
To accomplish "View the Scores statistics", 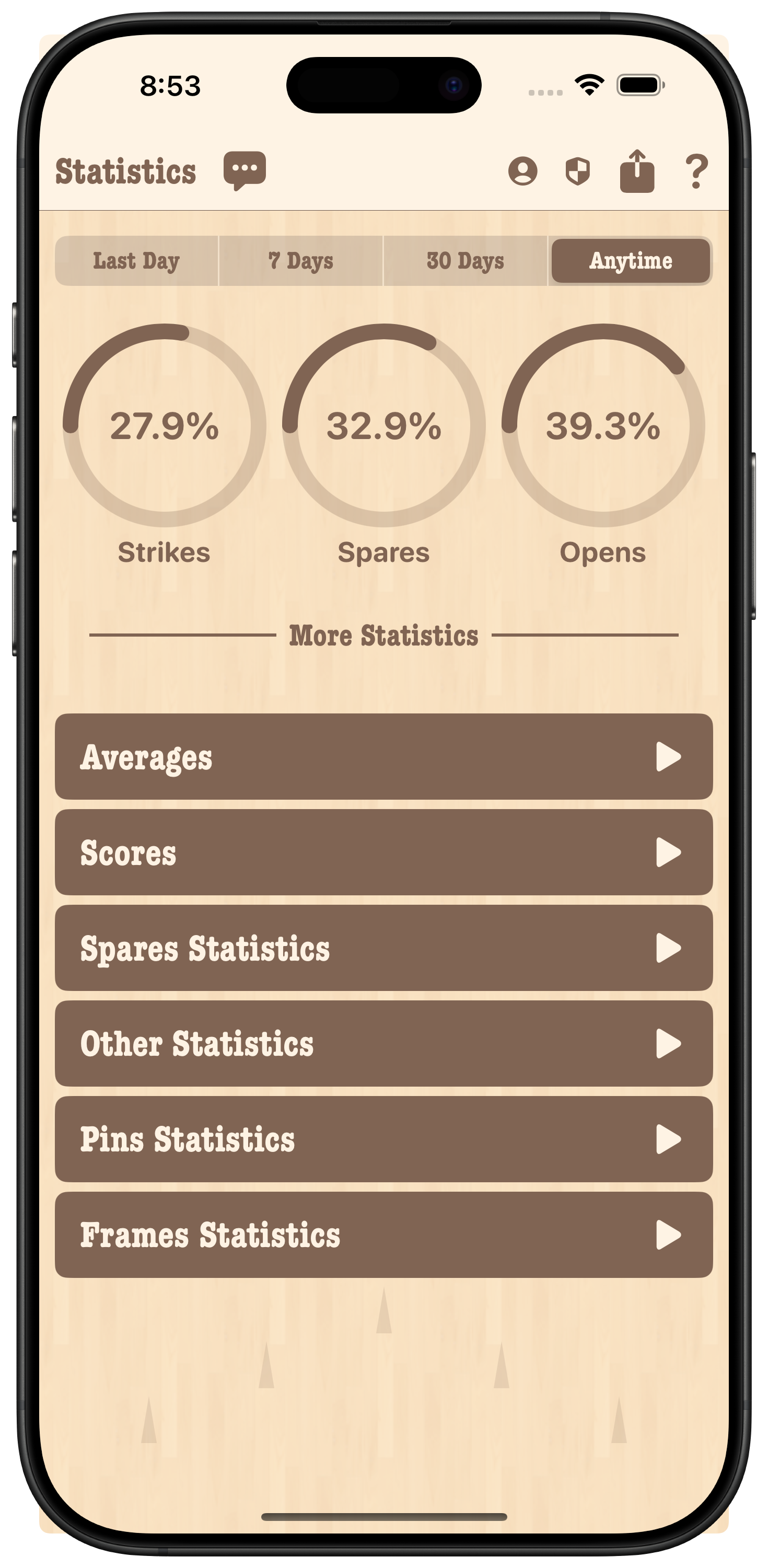I will tap(383, 852).
